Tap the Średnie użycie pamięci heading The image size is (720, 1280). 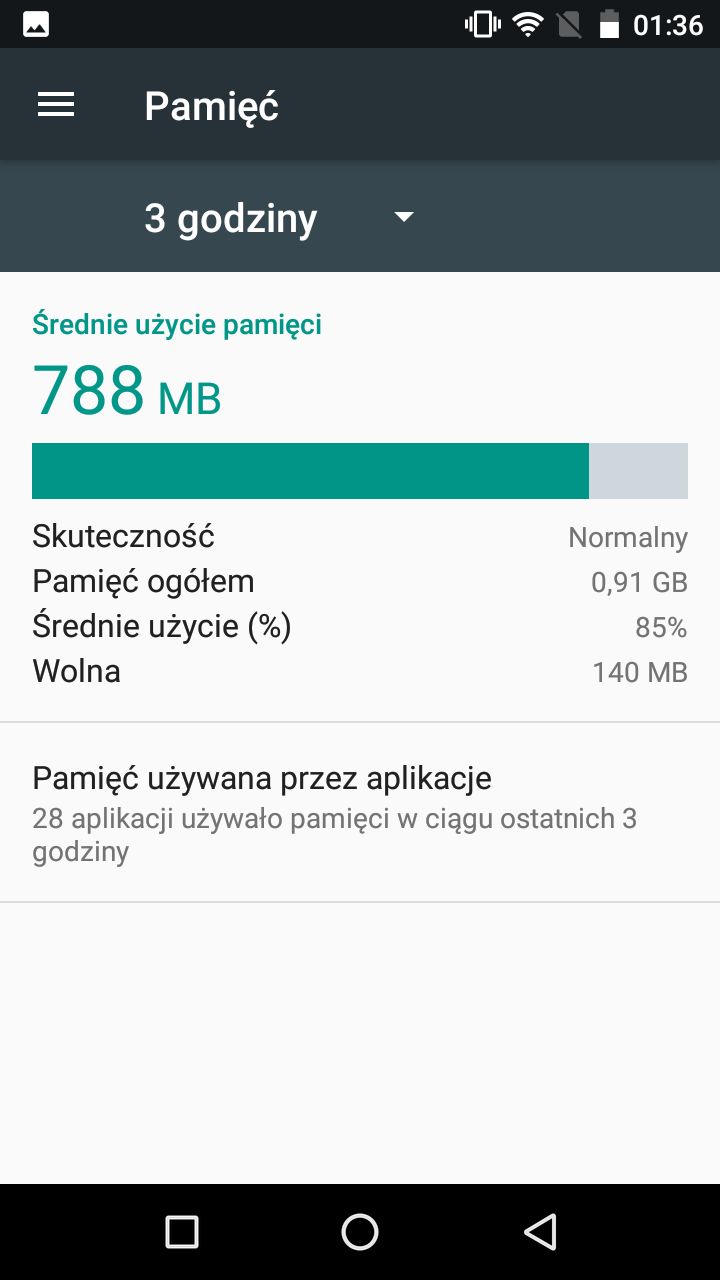(177, 323)
